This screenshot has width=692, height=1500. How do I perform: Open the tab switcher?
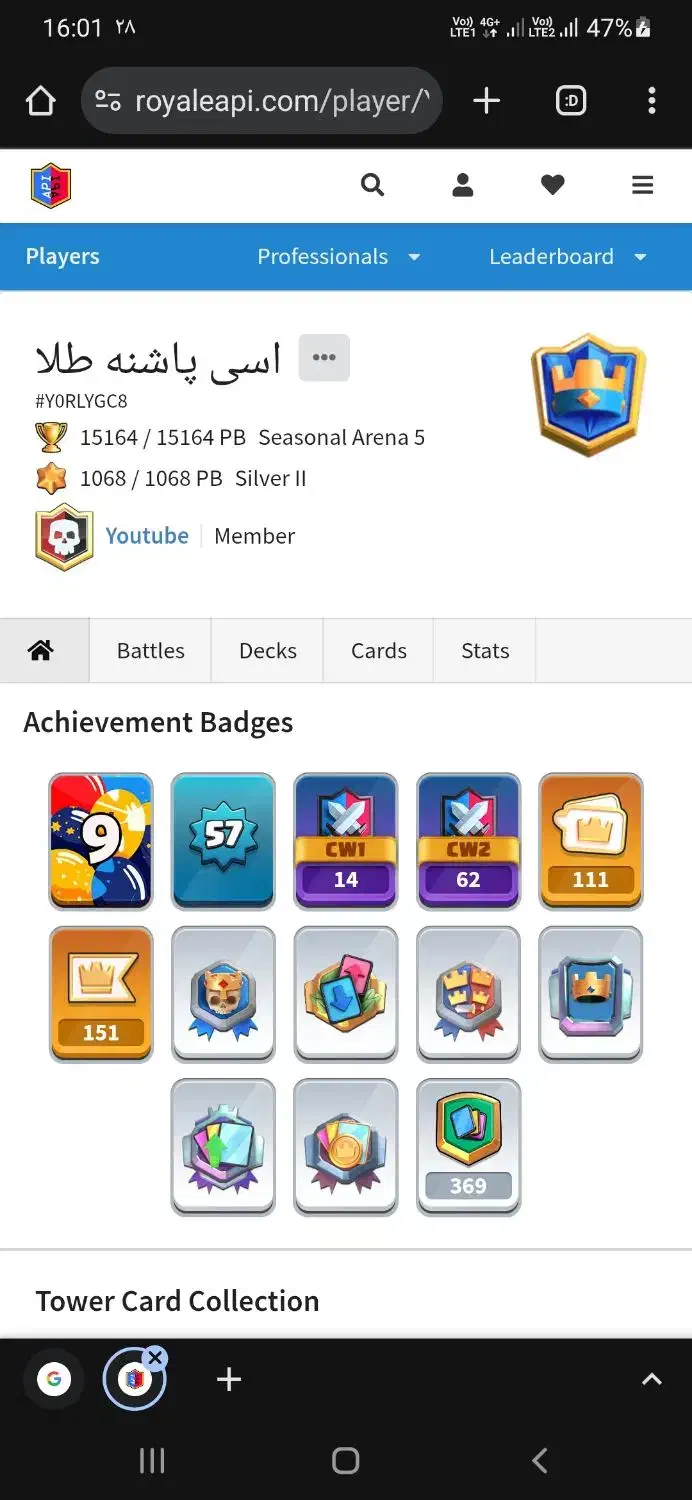click(x=571, y=101)
